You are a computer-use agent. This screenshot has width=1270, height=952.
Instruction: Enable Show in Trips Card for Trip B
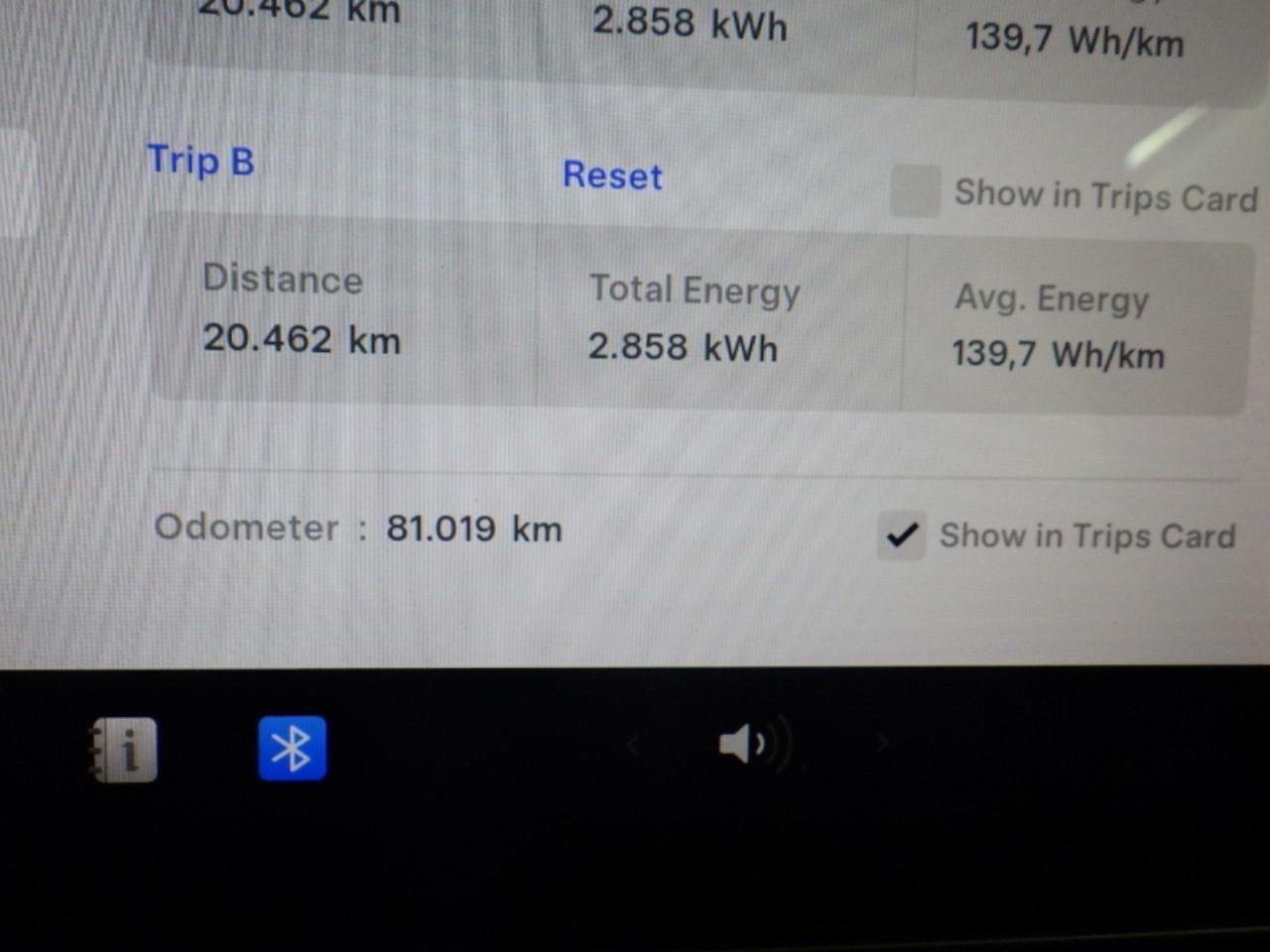(x=914, y=190)
